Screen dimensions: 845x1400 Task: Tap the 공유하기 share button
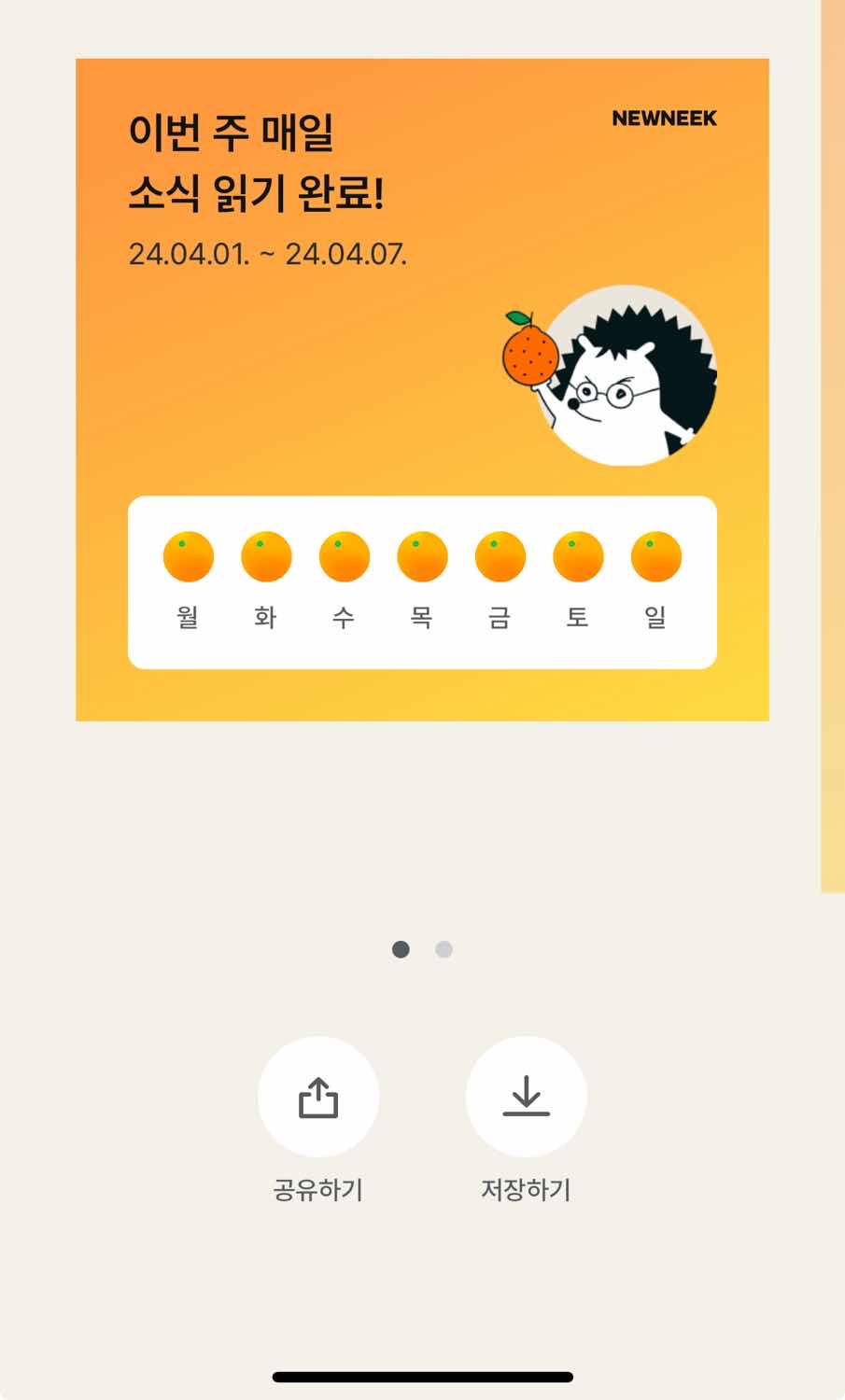317,1097
